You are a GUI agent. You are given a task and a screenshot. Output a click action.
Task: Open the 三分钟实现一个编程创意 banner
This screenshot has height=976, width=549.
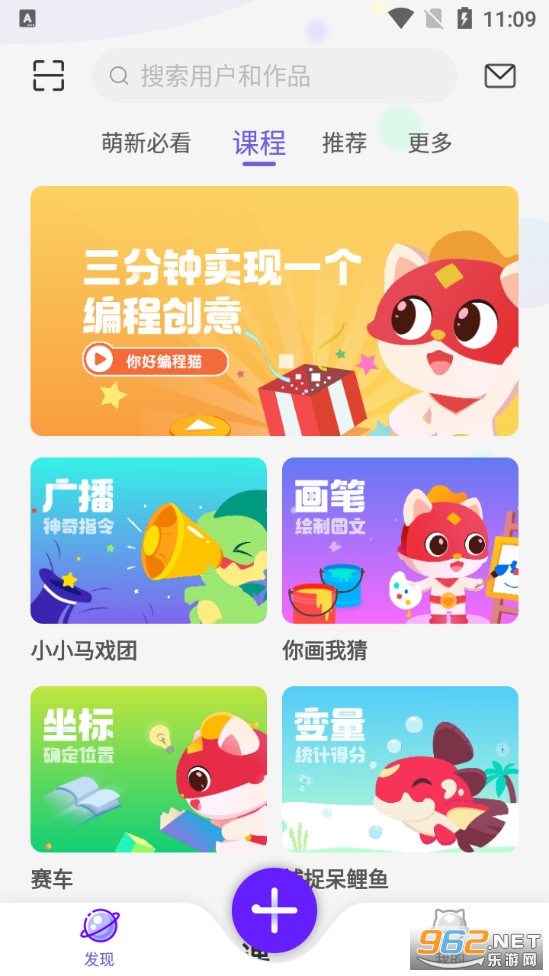pos(274,311)
